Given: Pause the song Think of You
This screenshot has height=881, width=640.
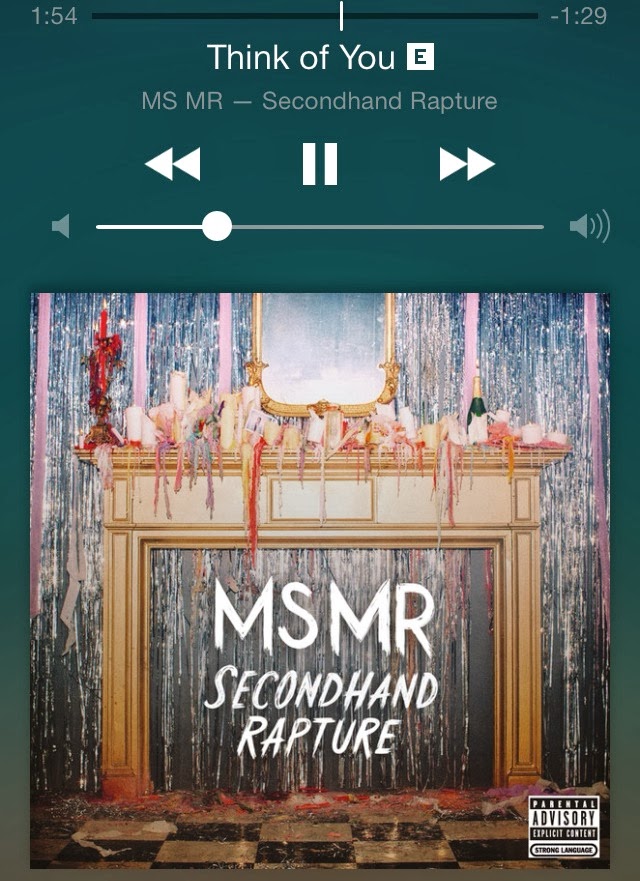Looking at the screenshot, I should click(320, 164).
